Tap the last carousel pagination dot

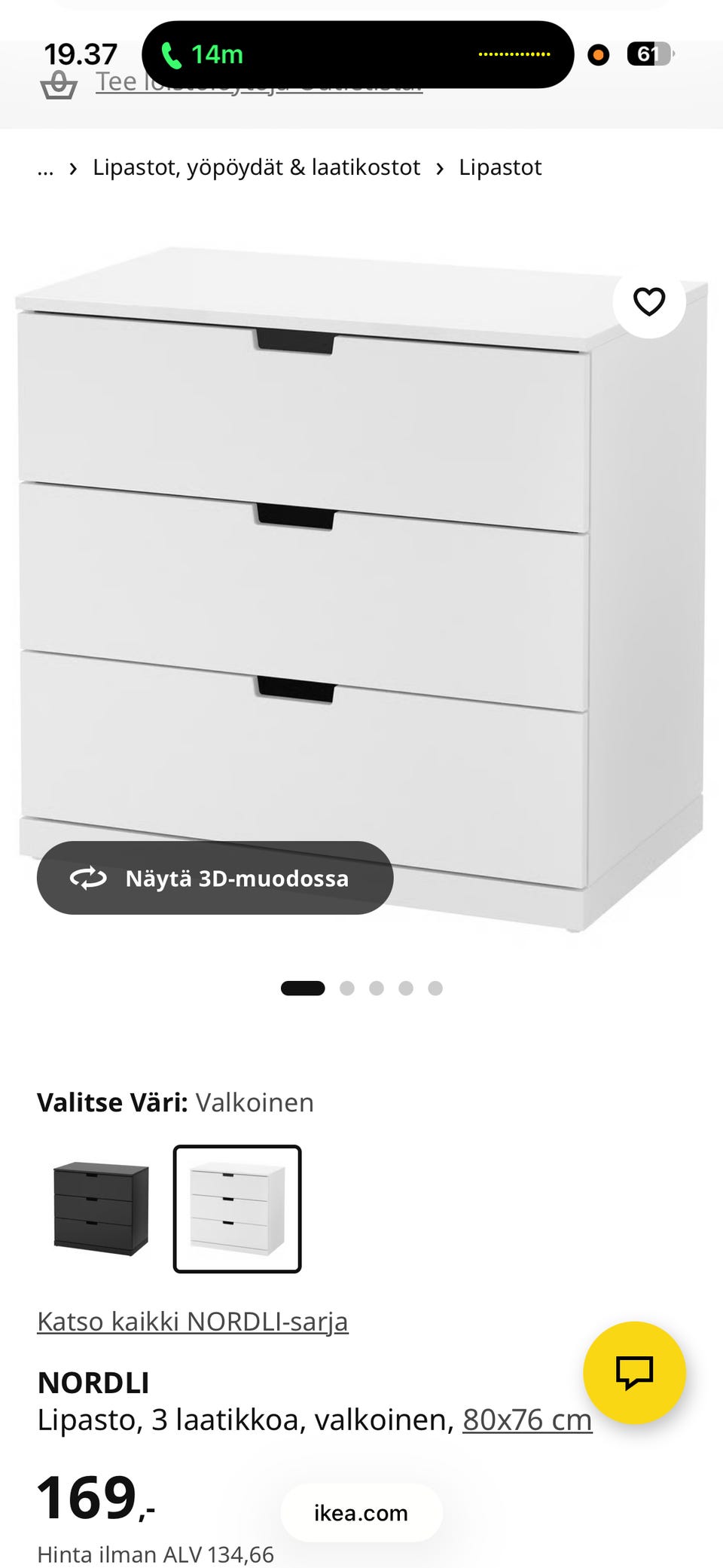click(x=434, y=987)
